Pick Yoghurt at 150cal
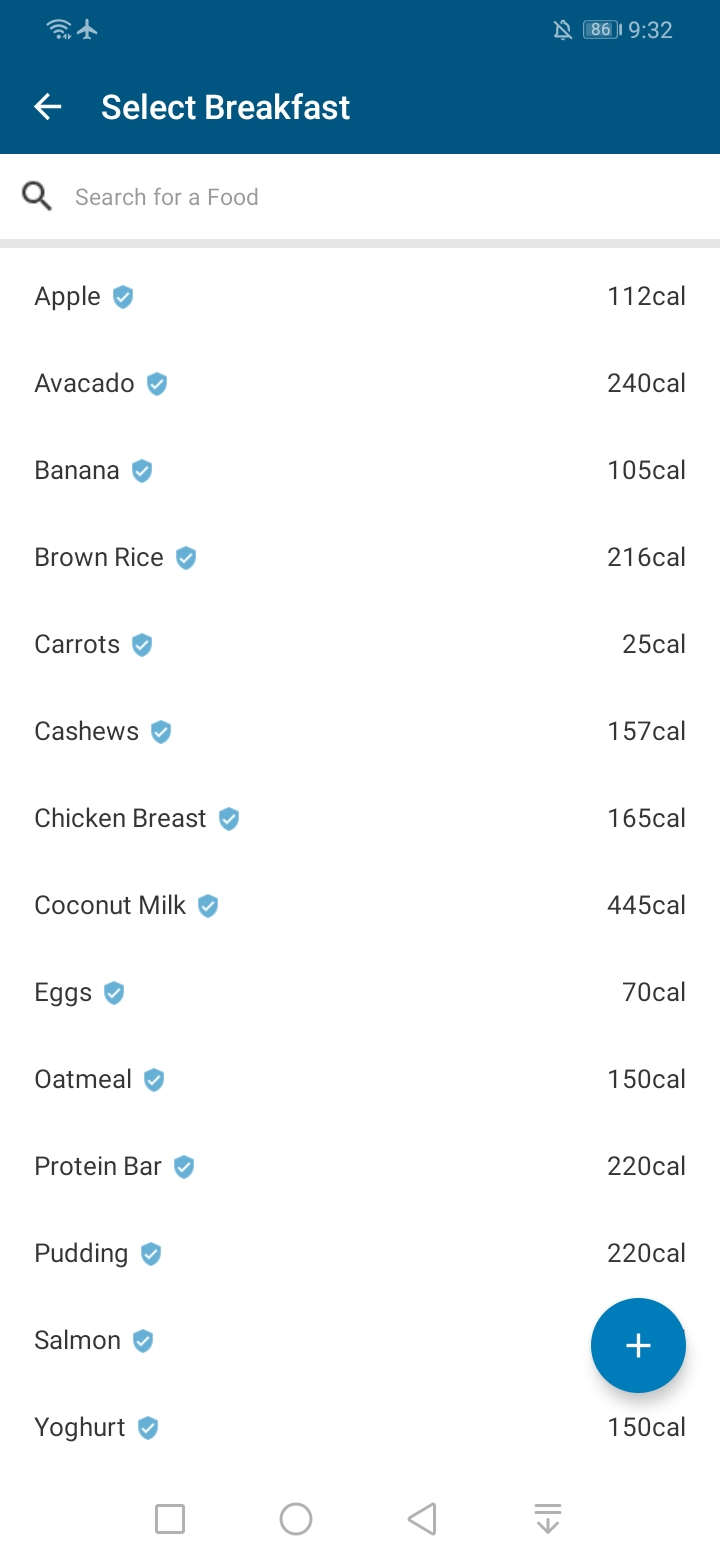 [x=360, y=1428]
